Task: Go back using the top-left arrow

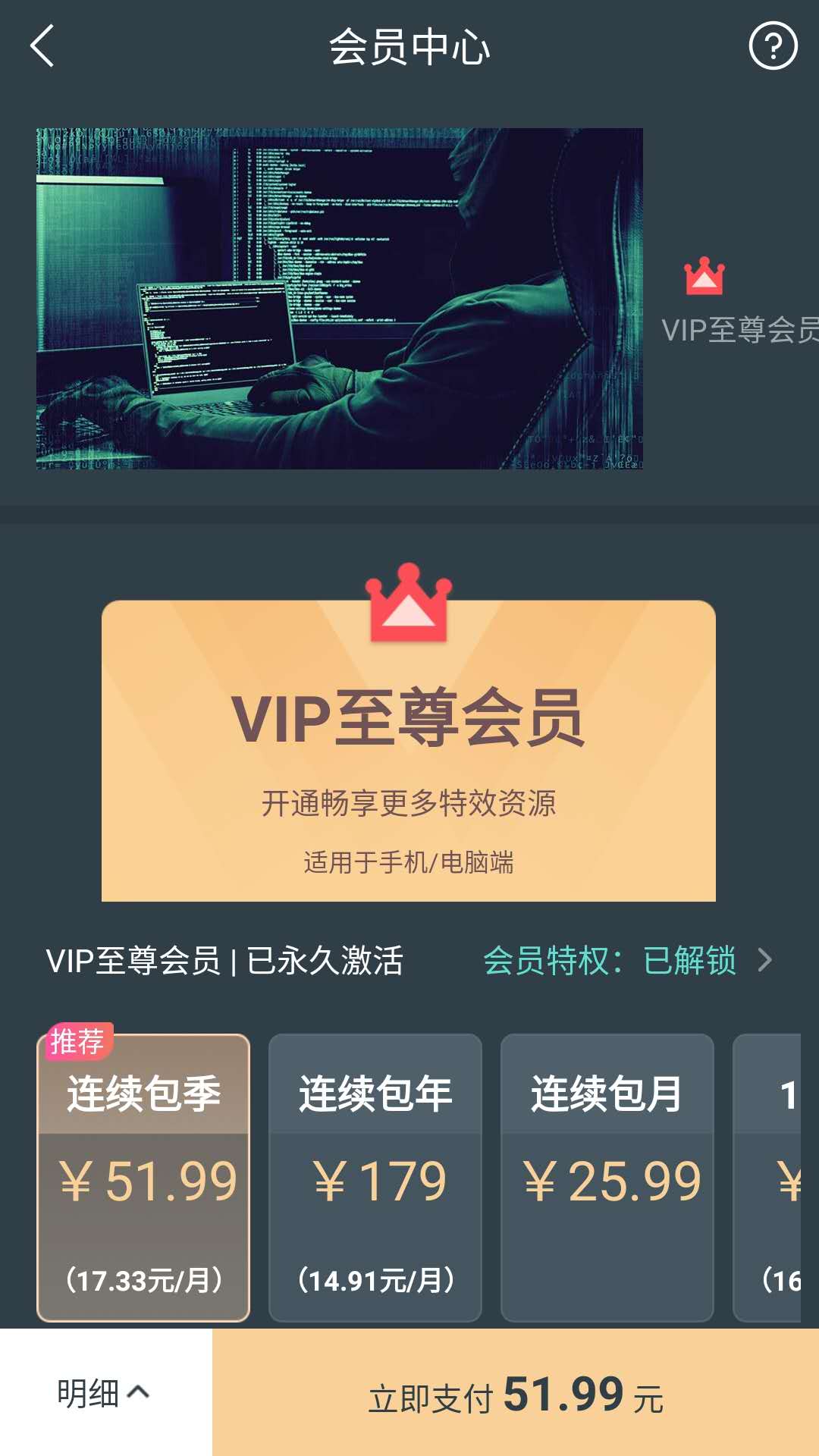Action: point(42,45)
